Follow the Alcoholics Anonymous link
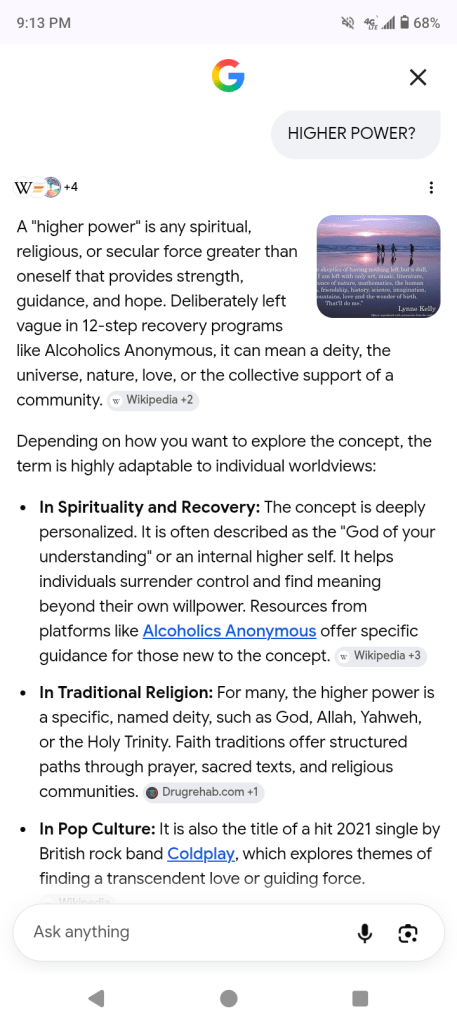The width and height of the screenshot is (457, 1023). (229, 631)
